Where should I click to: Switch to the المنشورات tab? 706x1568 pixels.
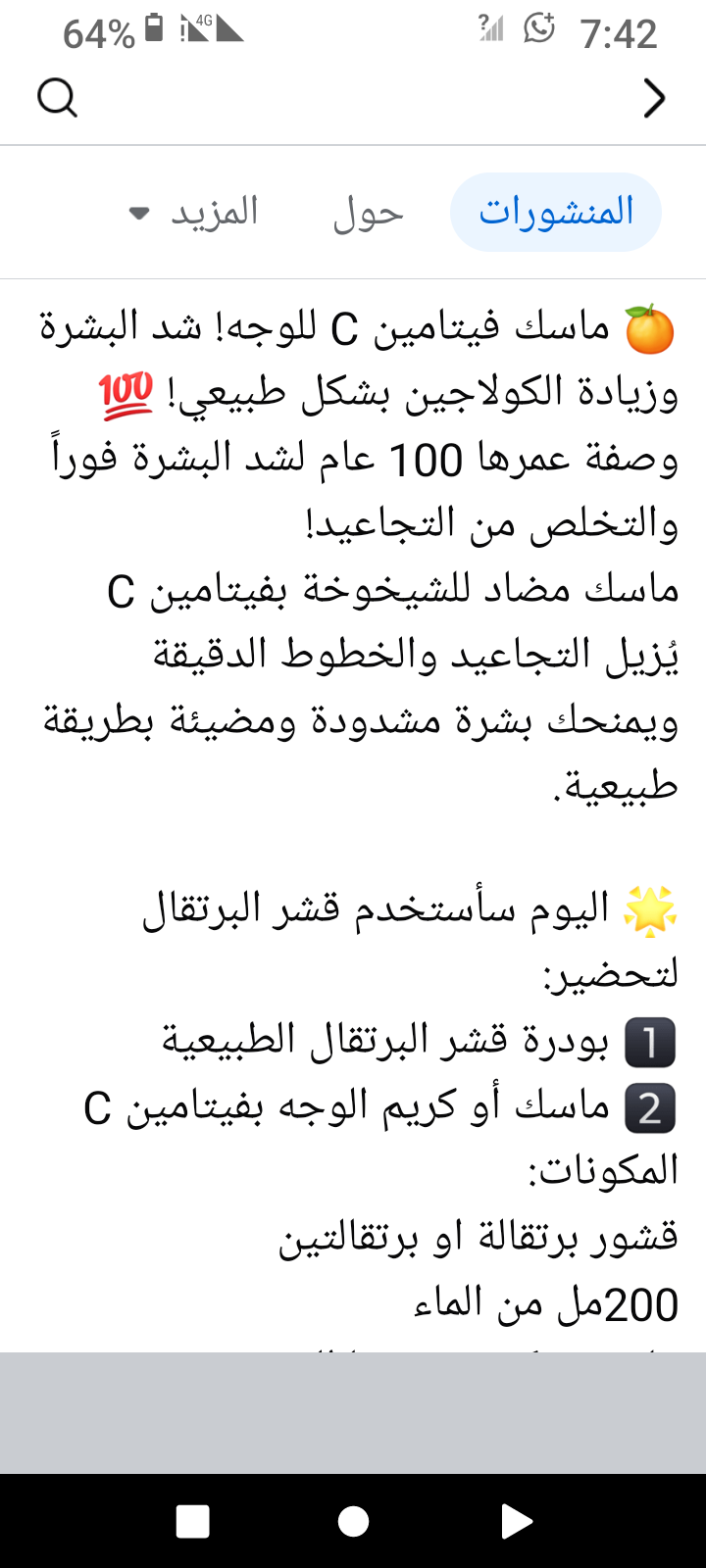[x=556, y=213]
